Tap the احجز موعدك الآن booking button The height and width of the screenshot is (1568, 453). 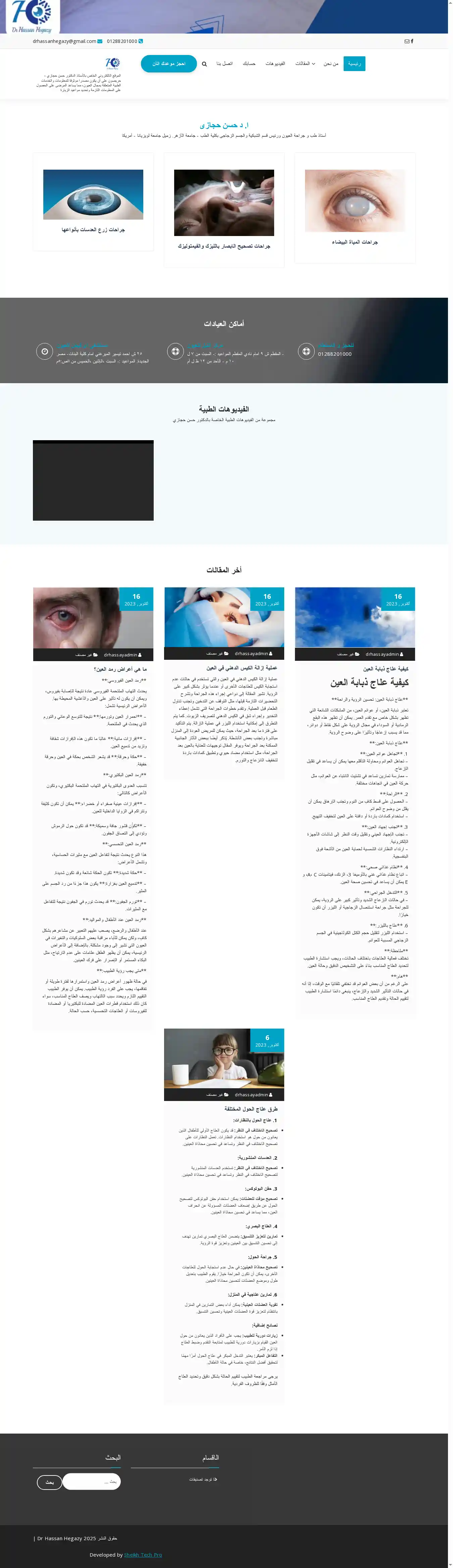point(169,64)
